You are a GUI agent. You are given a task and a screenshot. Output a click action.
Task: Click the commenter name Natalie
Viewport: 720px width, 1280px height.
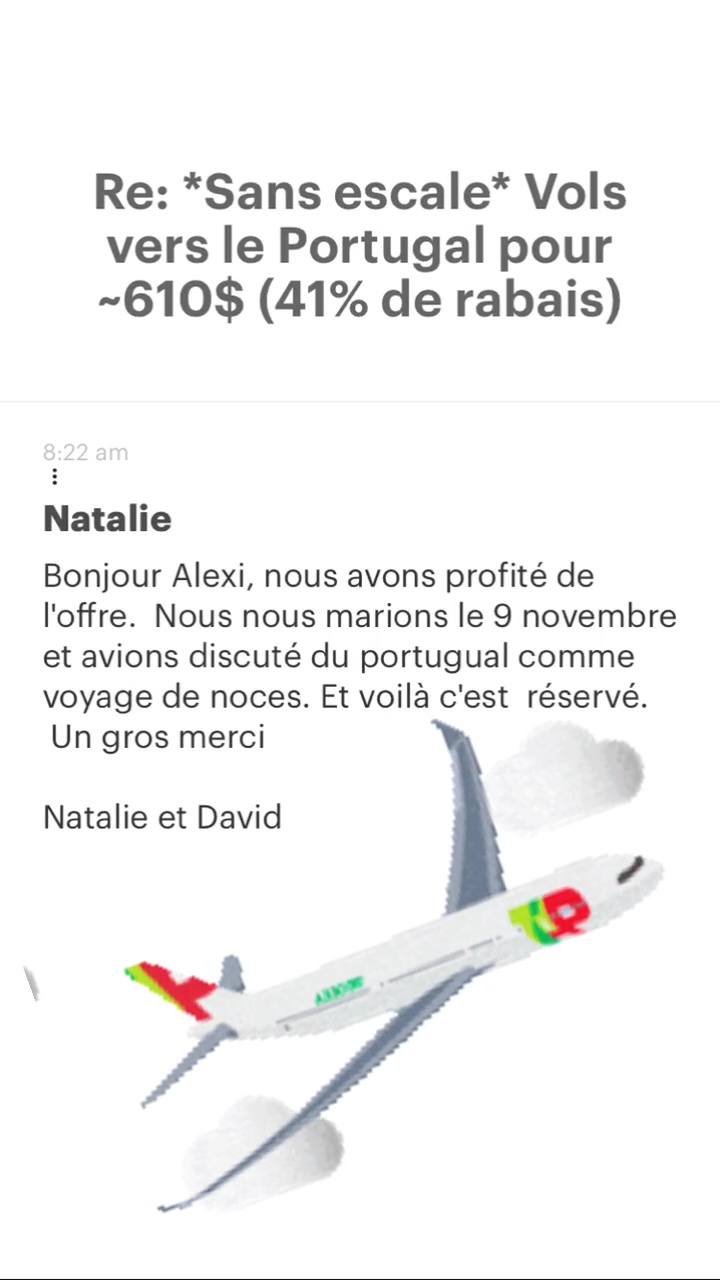point(107,519)
